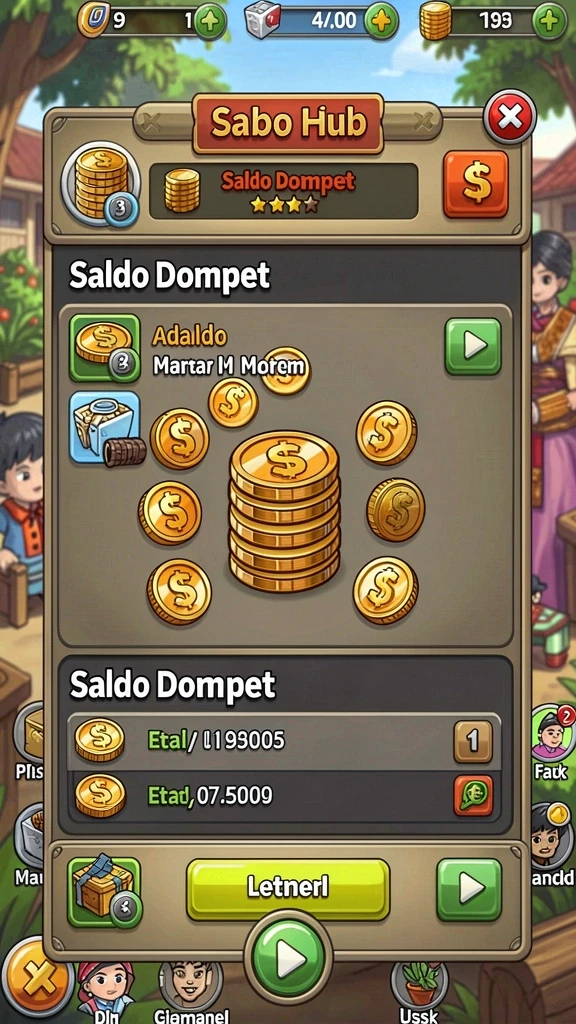Tap green arrow beside Letnerl
This screenshot has height=1024, width=576.
tap(469, 889)
